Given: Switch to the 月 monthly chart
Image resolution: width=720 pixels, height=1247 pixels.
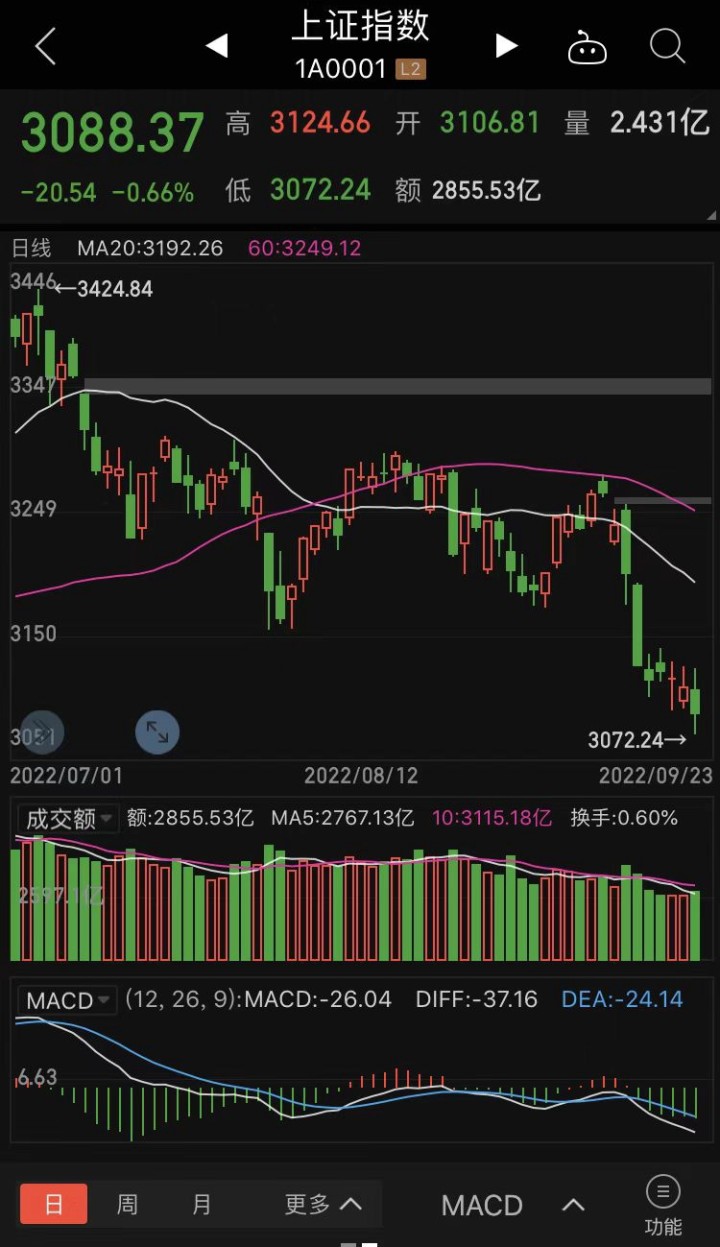Looking at the screenshot, I should tap(202, 1204).
